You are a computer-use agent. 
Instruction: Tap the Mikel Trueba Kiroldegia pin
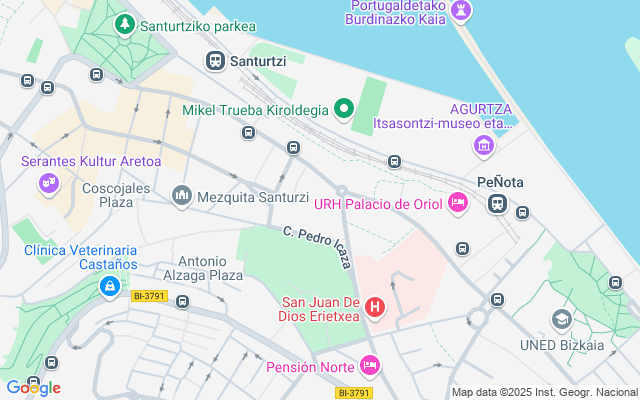pyautogui.click(x=344, y=108)
